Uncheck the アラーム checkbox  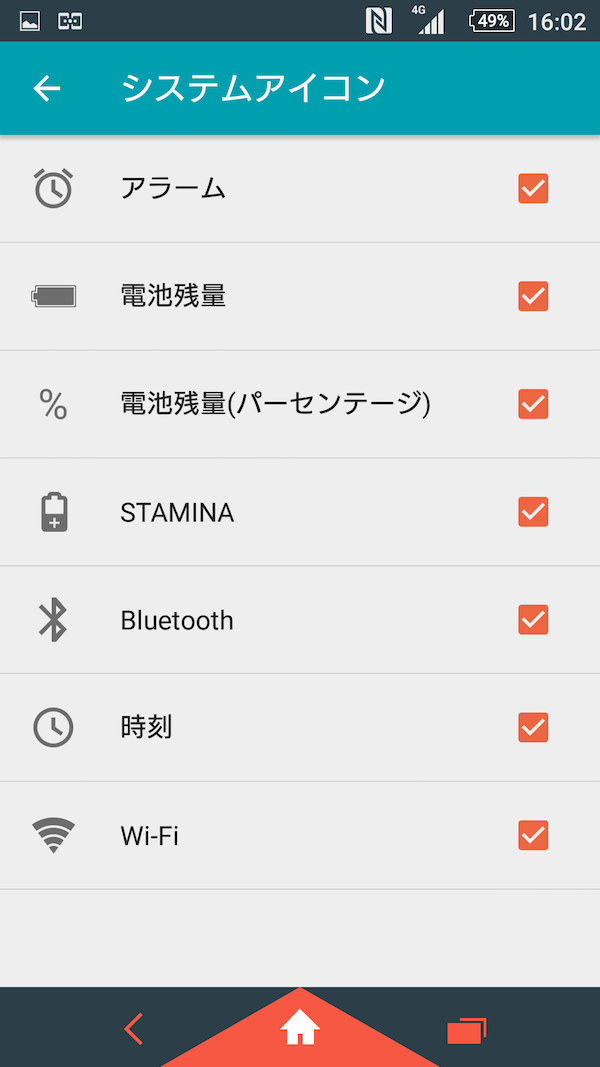point(533,188)
